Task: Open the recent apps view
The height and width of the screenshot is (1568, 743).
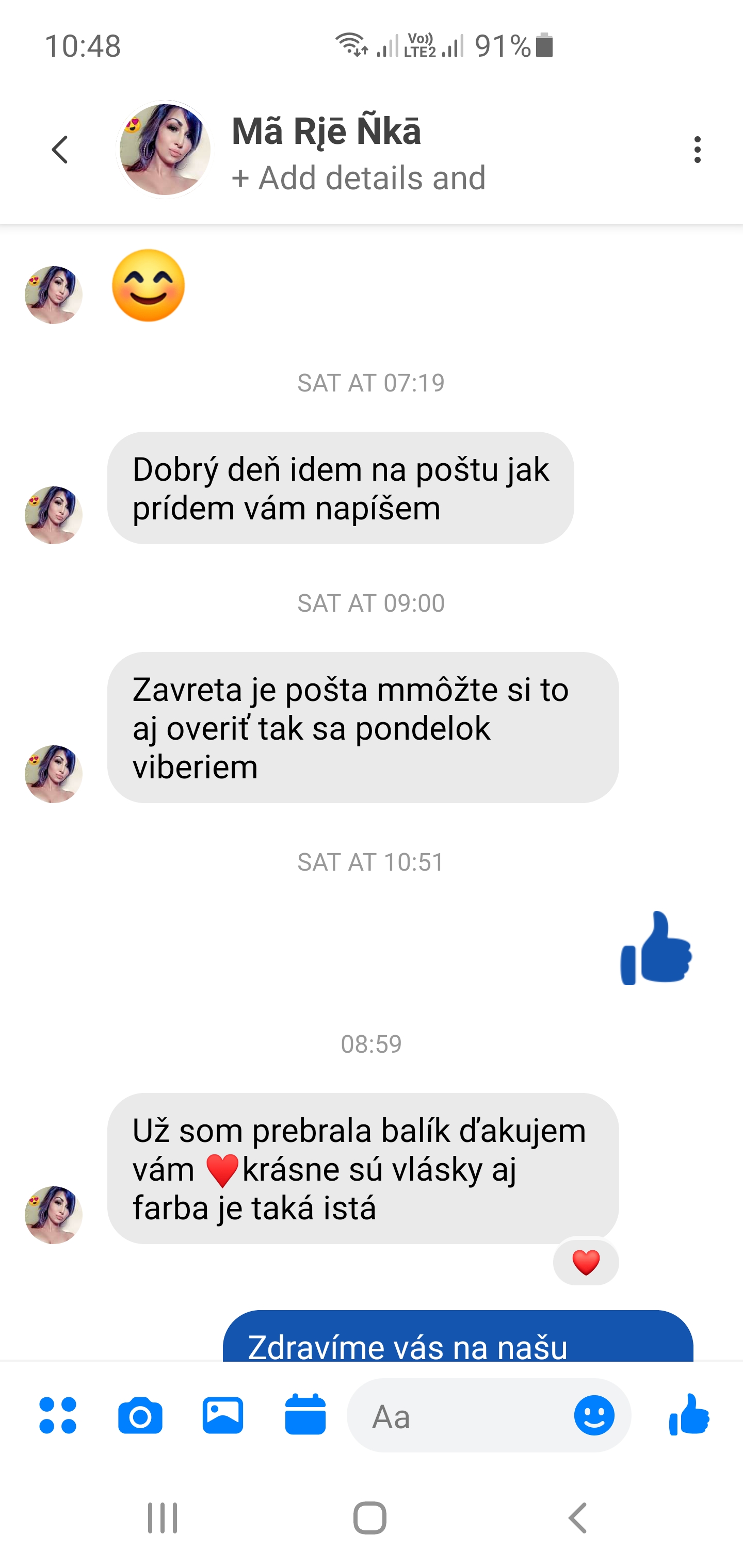Action: click(163, 1517)
